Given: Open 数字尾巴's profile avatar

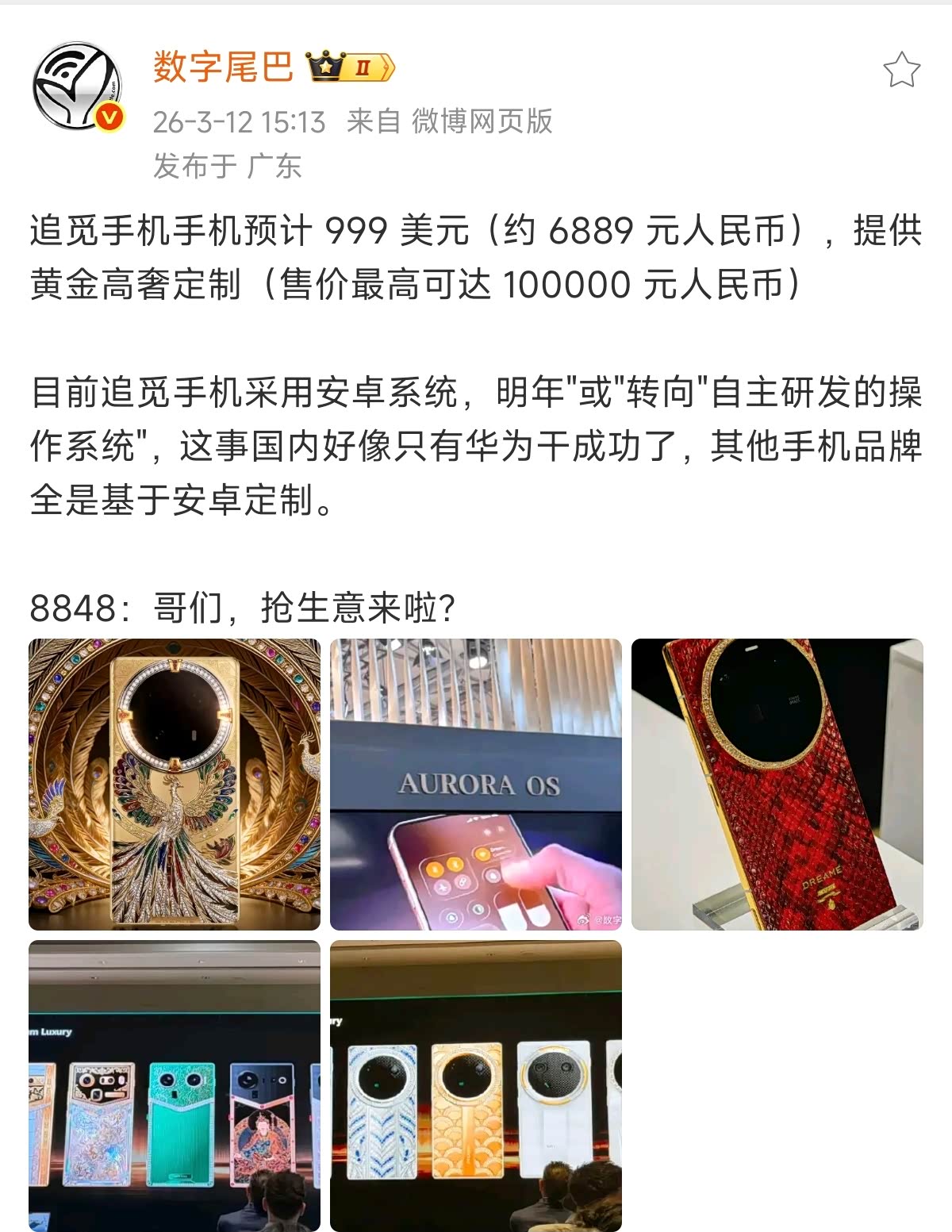Looking at the screenshot, I should coord(78,87).
